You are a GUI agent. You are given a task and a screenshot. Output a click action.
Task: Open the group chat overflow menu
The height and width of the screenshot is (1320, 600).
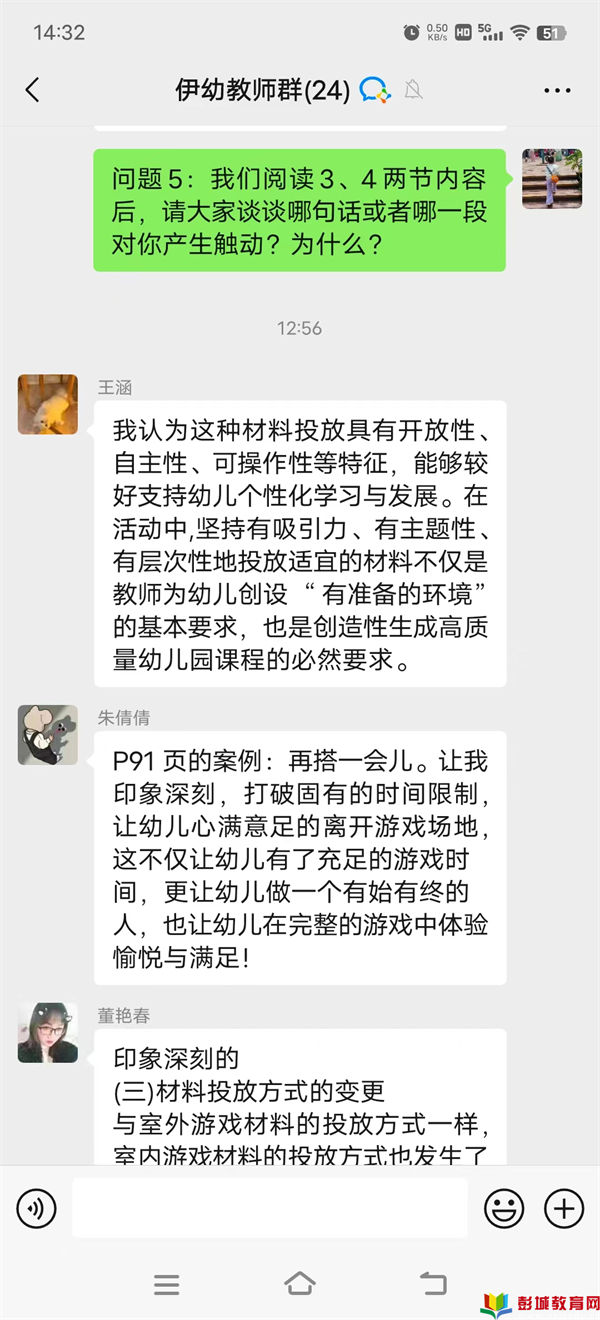[x=557, y=90]
